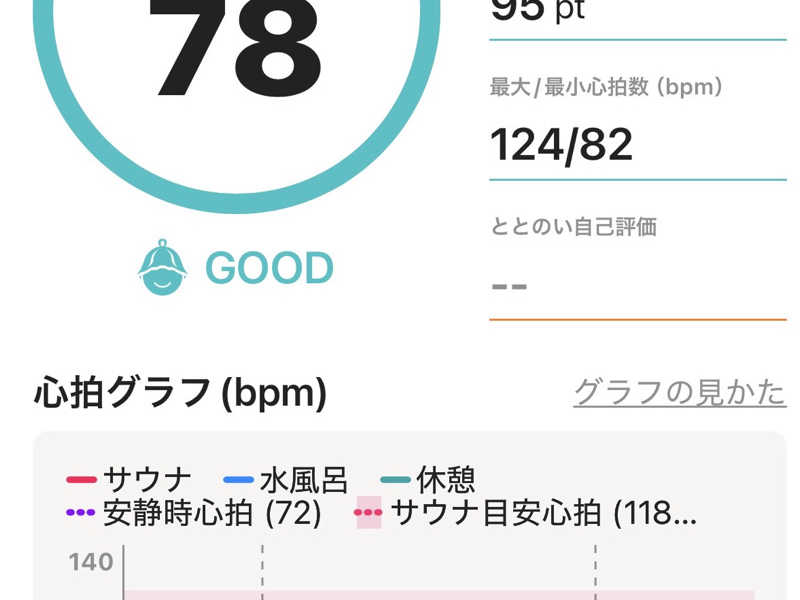
Task: Set the ととのい自己評価 self-rating
Action: pos(637,284)
